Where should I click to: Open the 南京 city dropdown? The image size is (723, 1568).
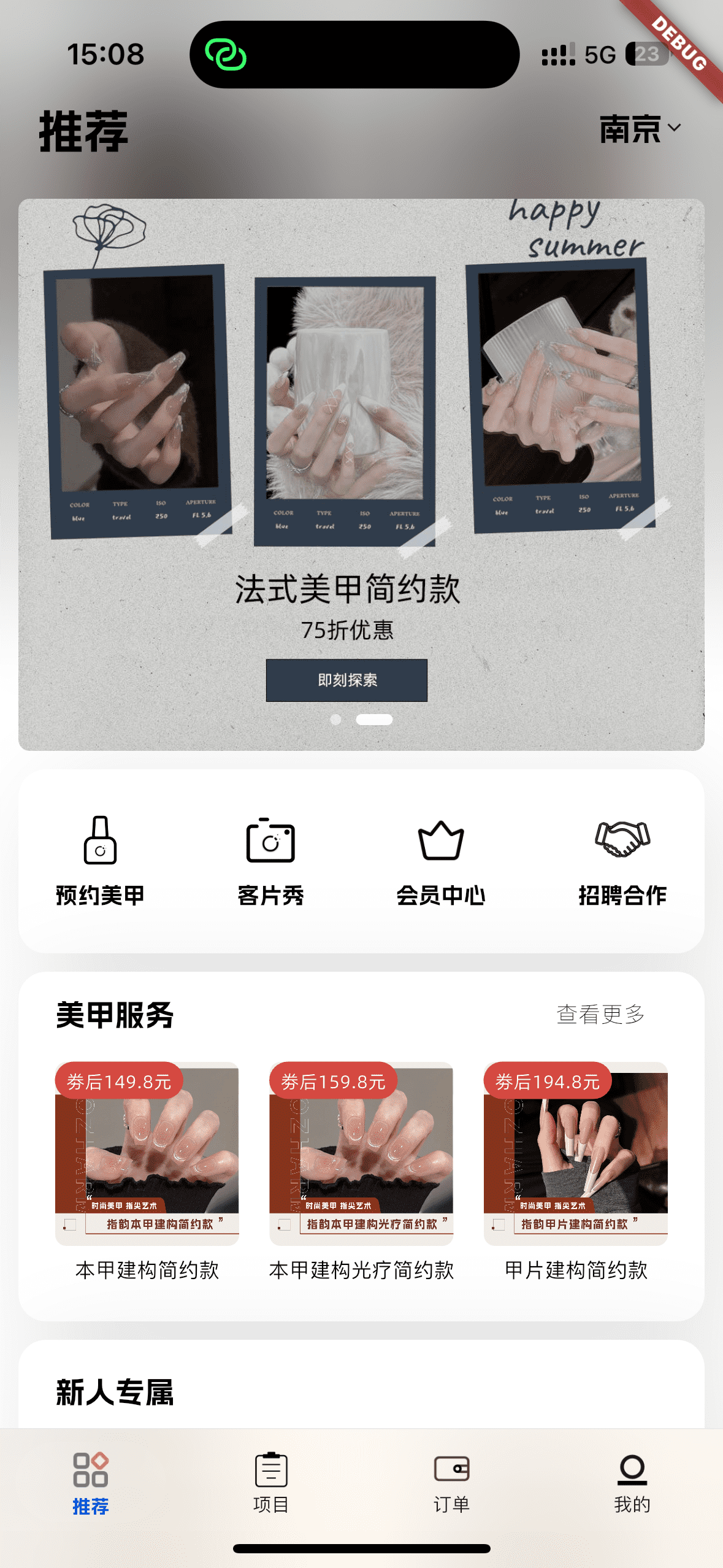tap(640, 129)
